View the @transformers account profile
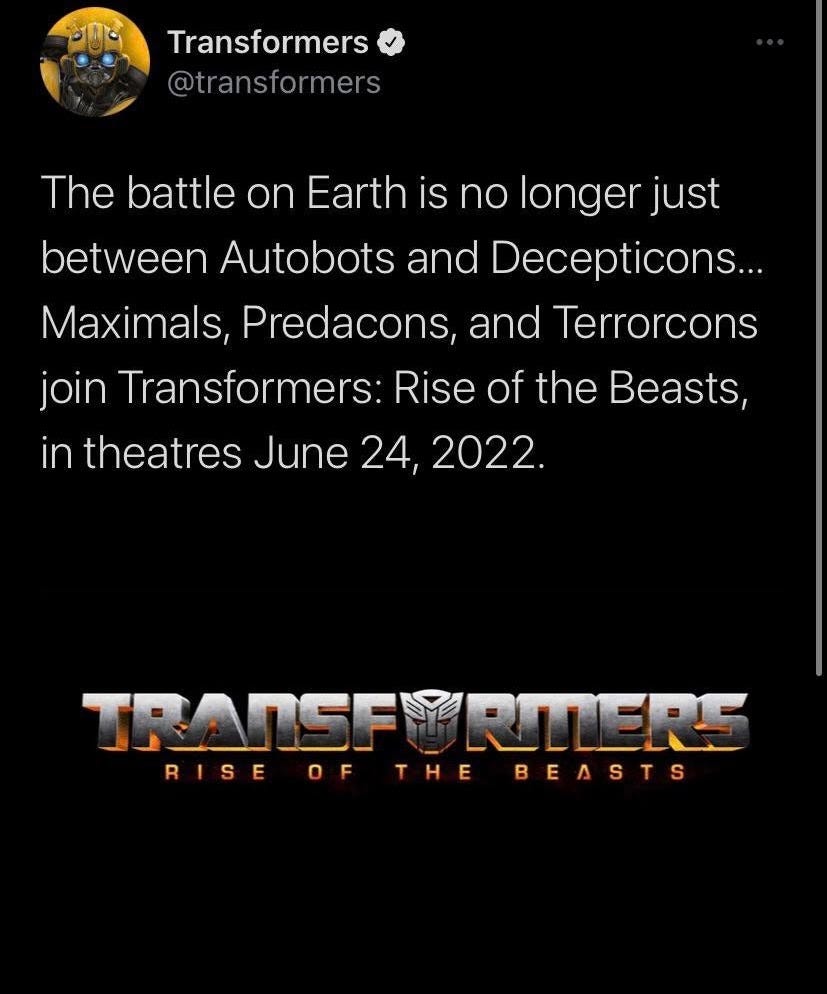 click(274, 82)
